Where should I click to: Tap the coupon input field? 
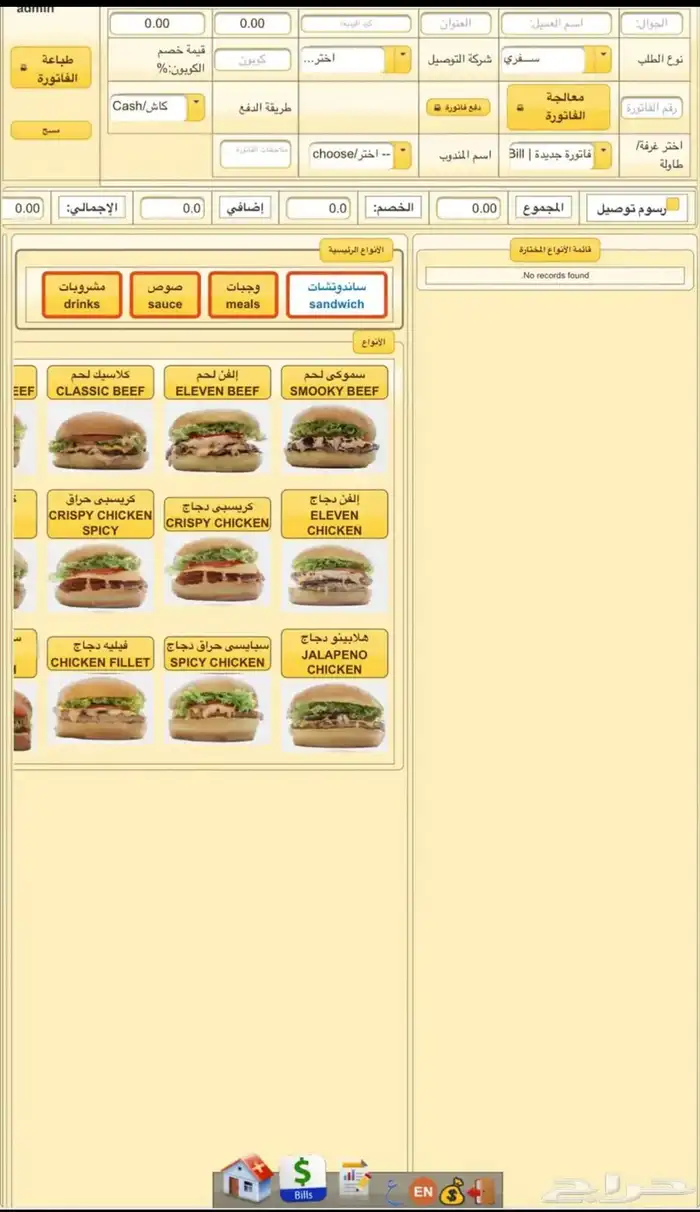pos(238,60)
